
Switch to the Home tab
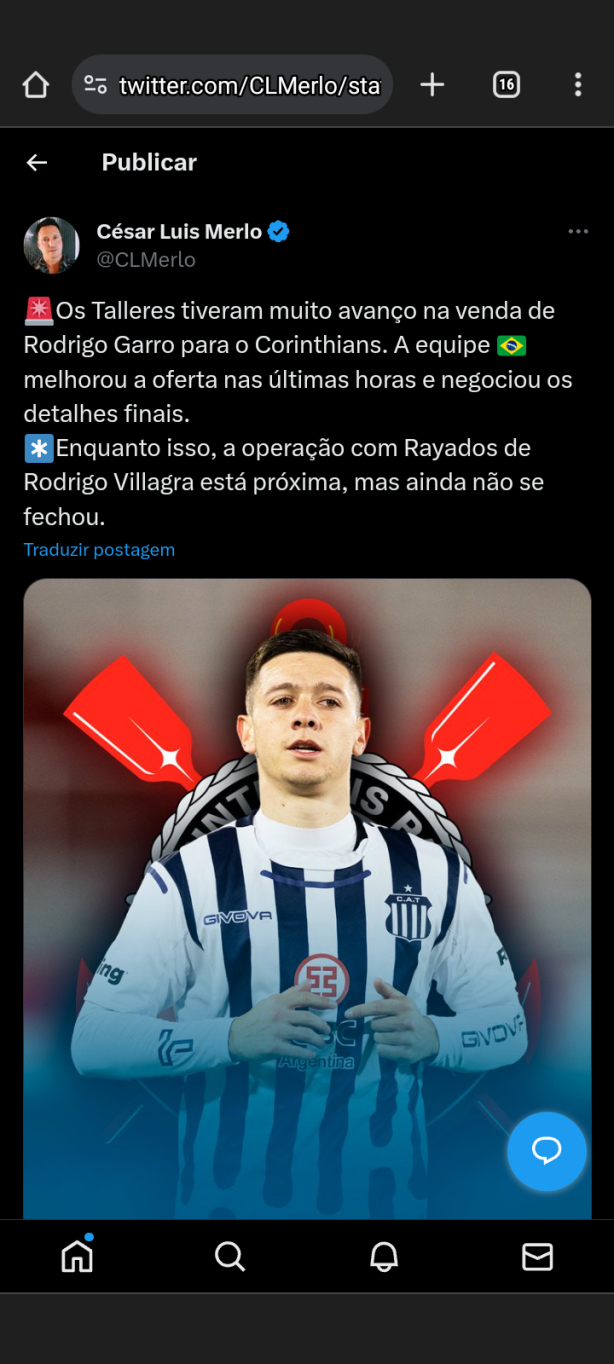click(x=77, y=1256)
